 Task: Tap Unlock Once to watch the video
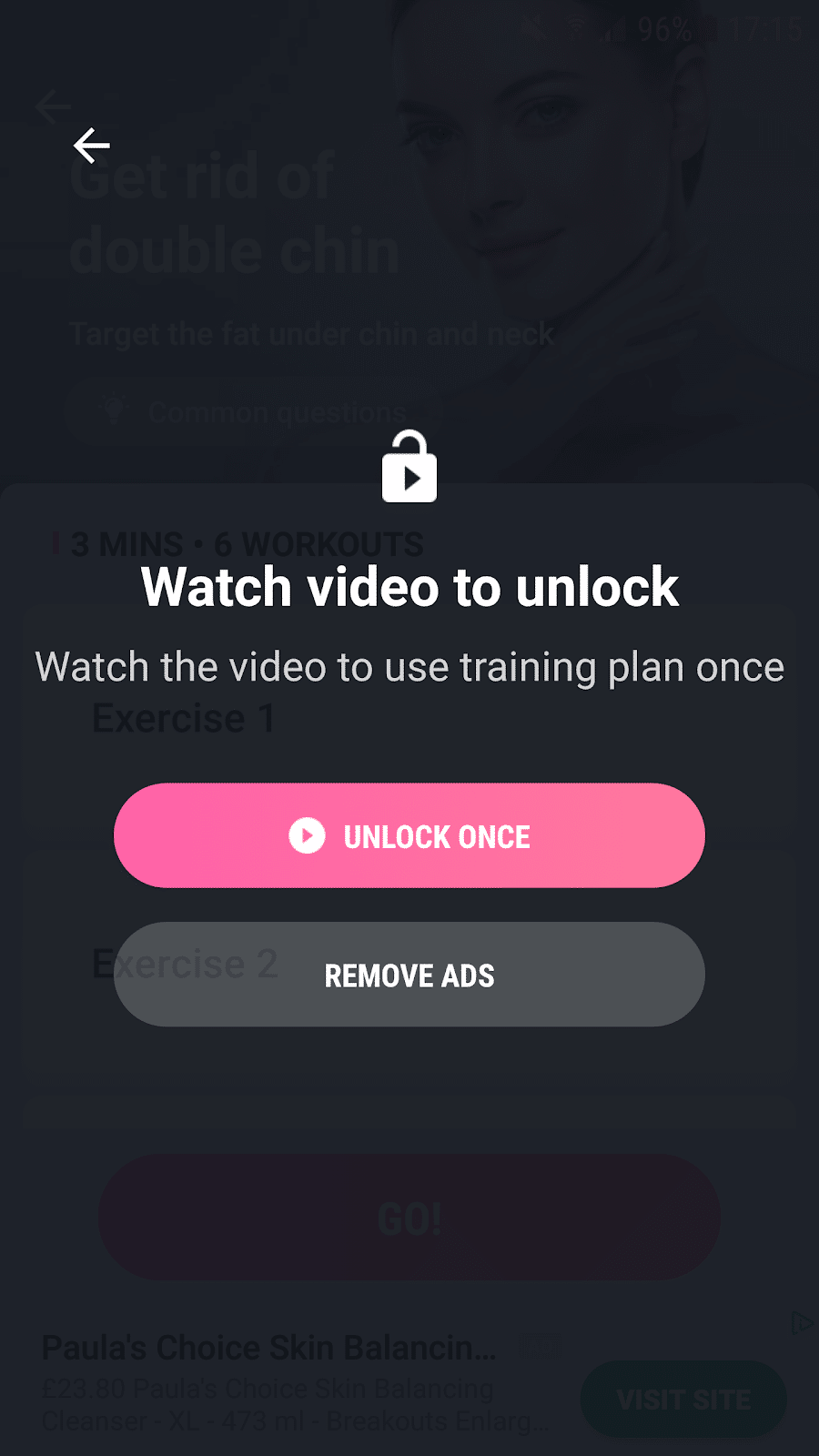click(409, 835)
